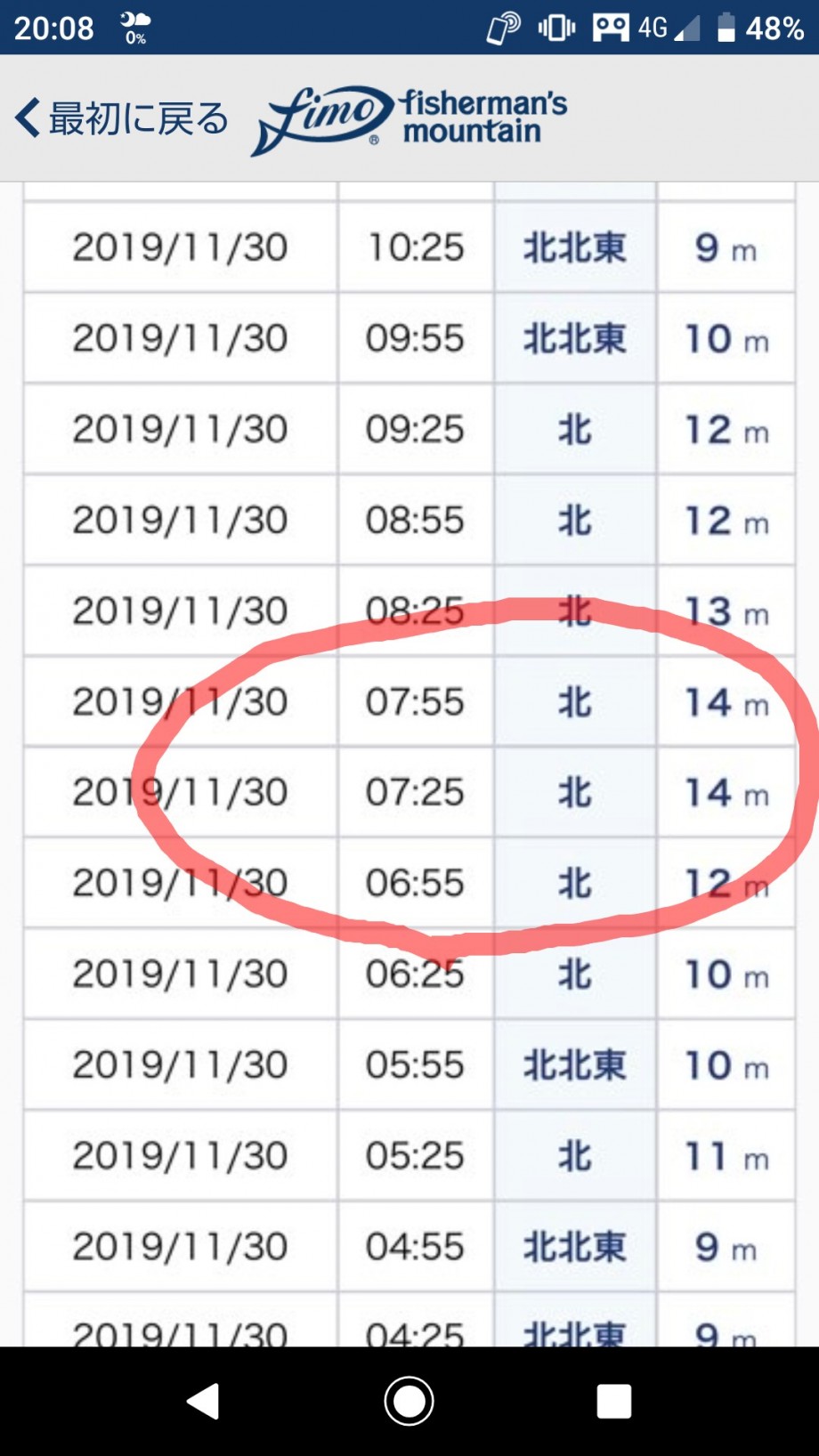
Task: Tap the system home button
Action: (x=409, y=1401)
